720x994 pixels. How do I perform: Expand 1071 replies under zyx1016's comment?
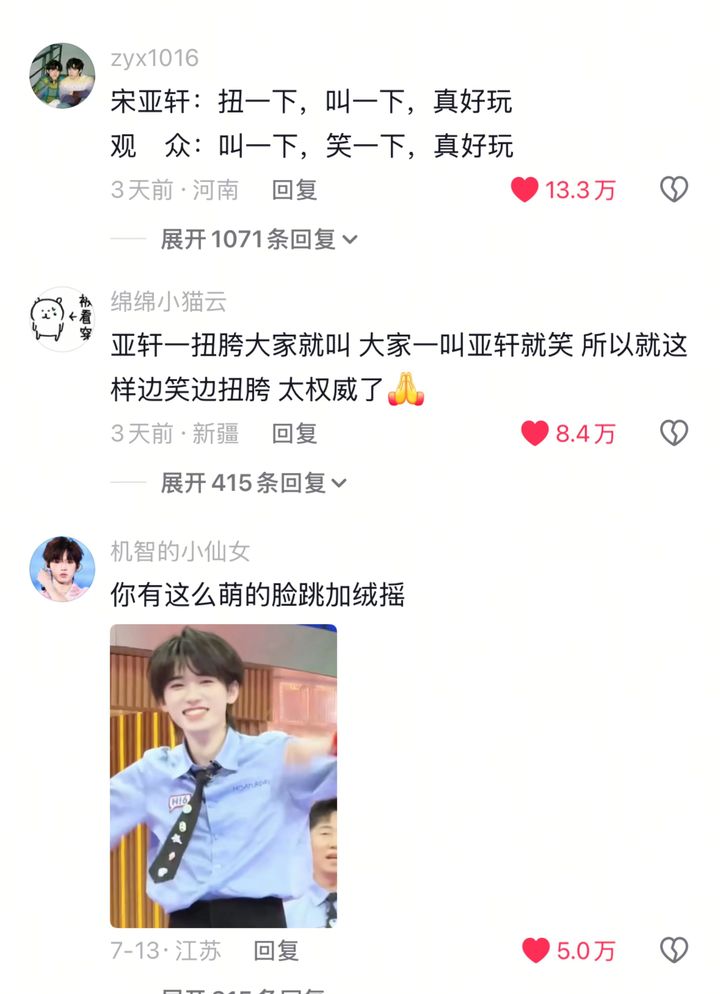tap(258, 239)
